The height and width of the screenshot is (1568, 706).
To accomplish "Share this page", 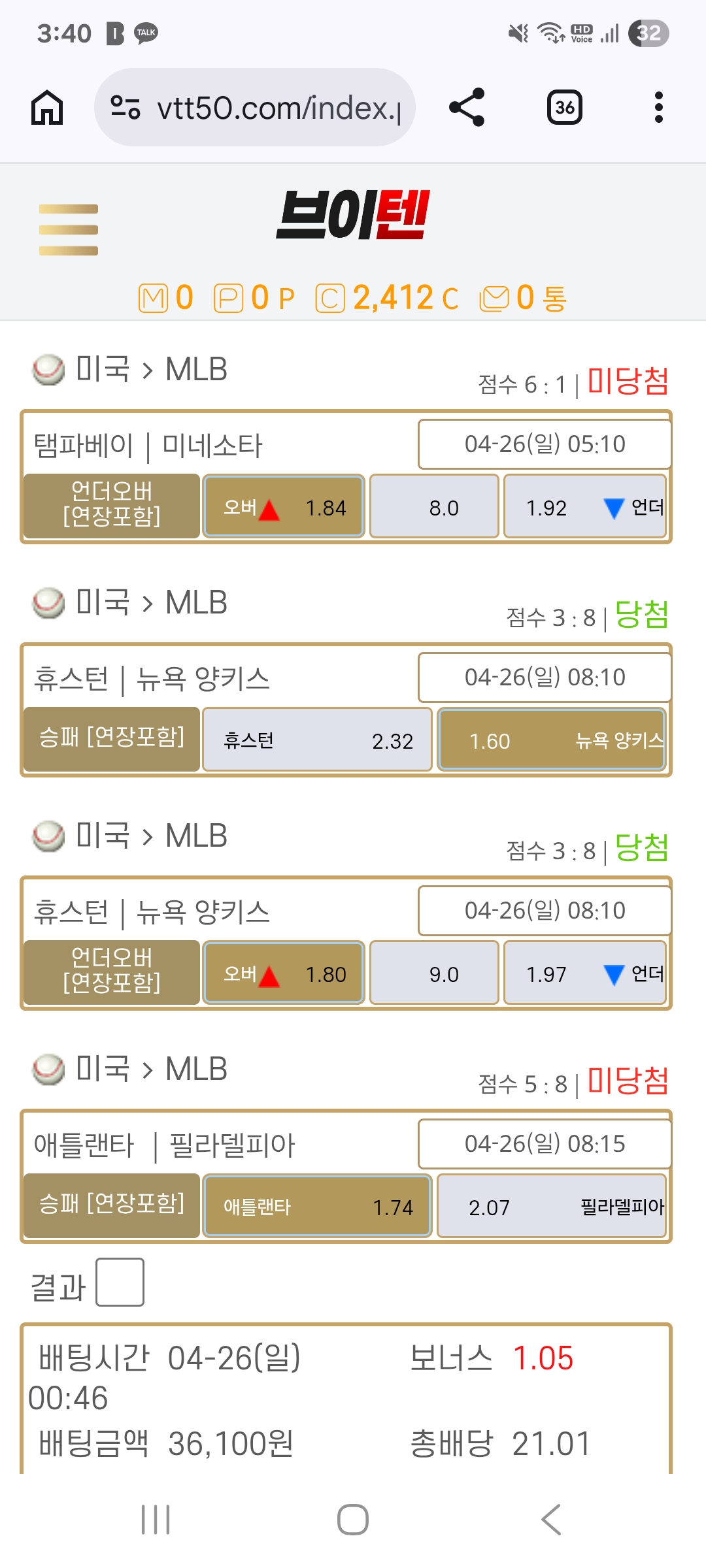I will point(467,107).
